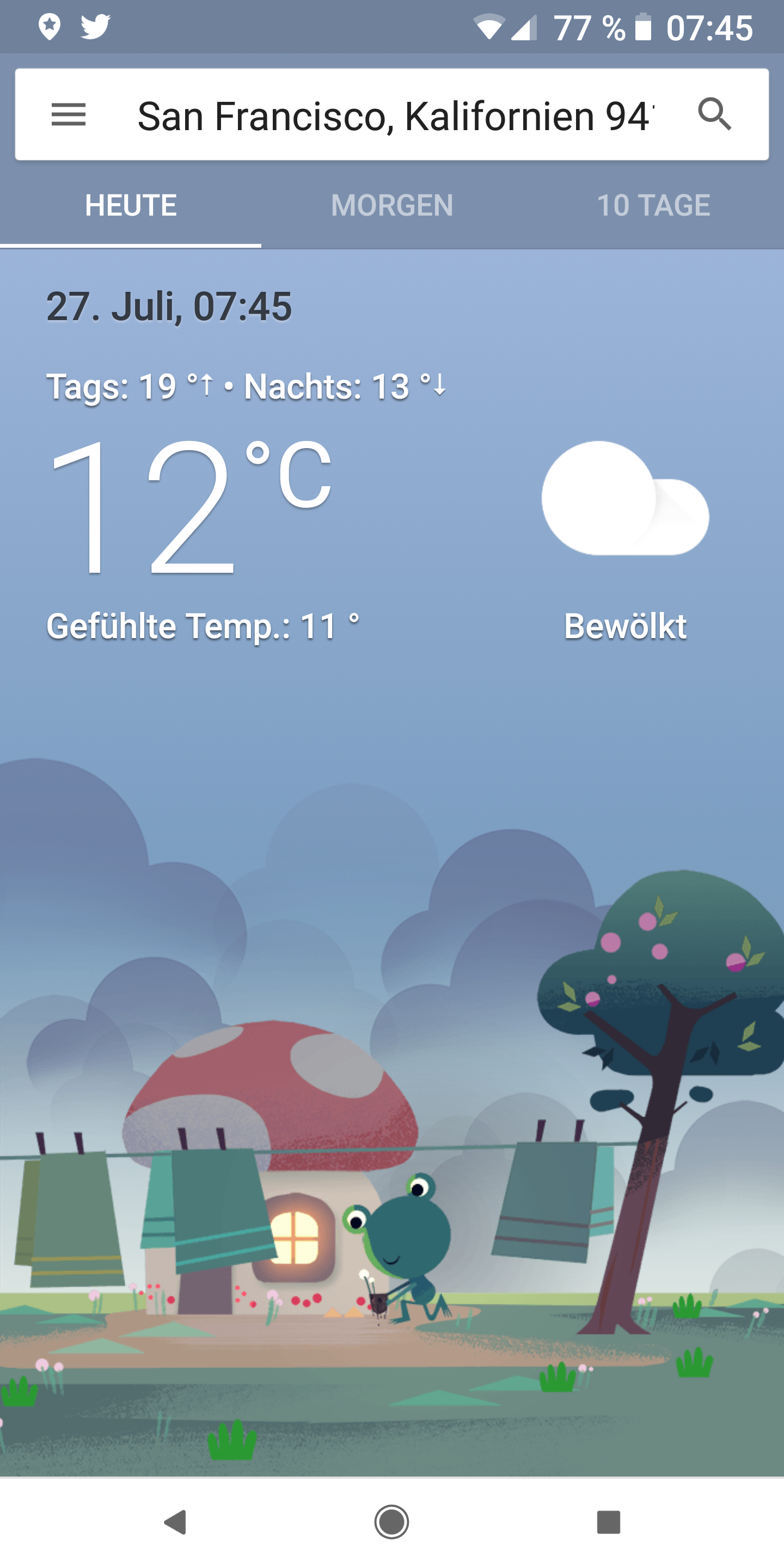The width and height of the screenshot is (784, 1568).
Task: Switch to the Morgen tab
Action: click(x=392, y=206)
